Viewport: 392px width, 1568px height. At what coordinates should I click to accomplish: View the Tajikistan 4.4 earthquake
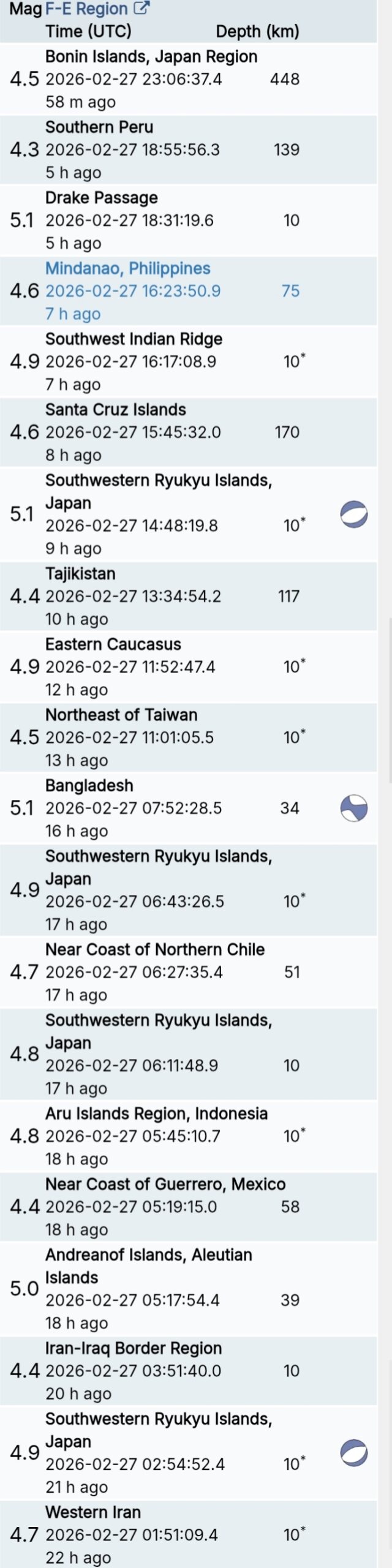click(x=80, y=573)
